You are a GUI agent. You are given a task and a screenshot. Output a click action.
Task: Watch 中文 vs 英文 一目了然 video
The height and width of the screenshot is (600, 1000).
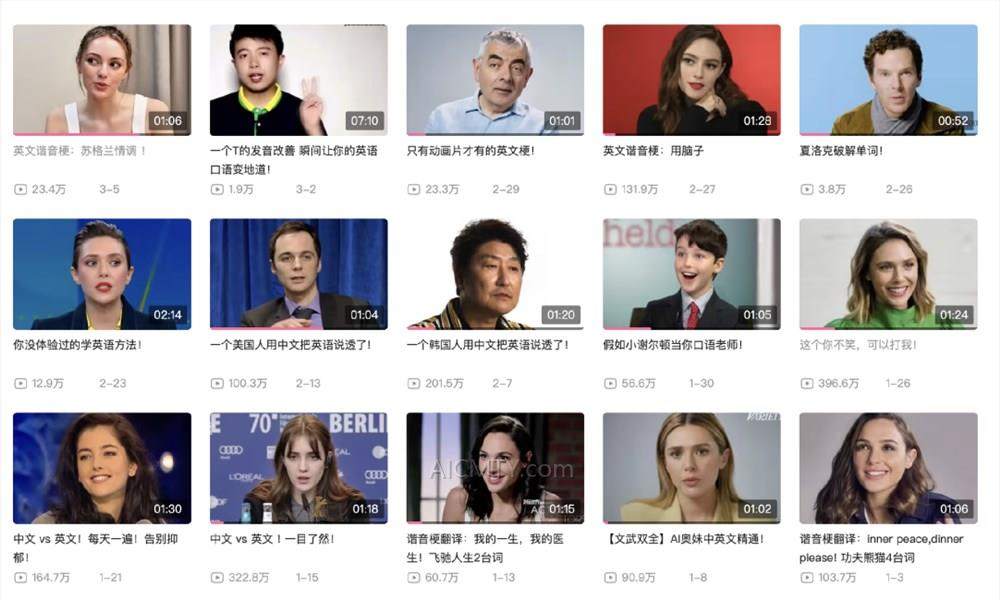click(x=298, y=468)
